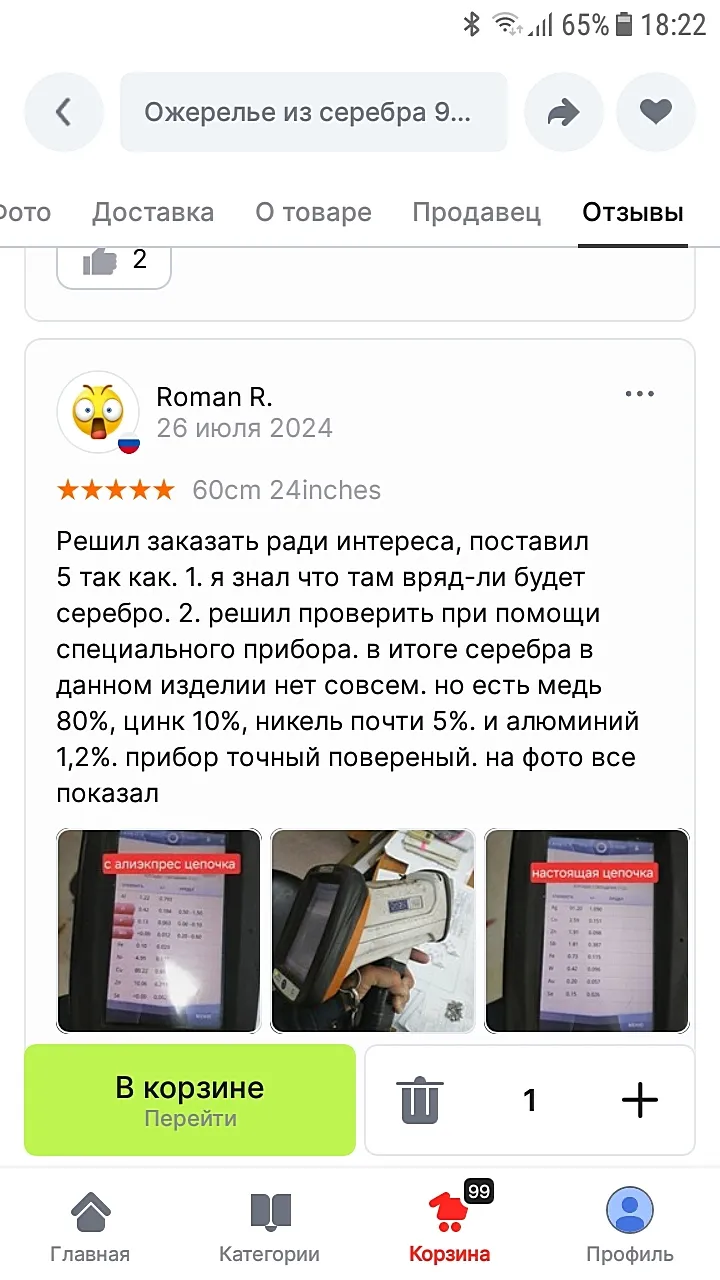
Task: Open the search field with Ожерелье из серебра
Action: pos(313,112)
